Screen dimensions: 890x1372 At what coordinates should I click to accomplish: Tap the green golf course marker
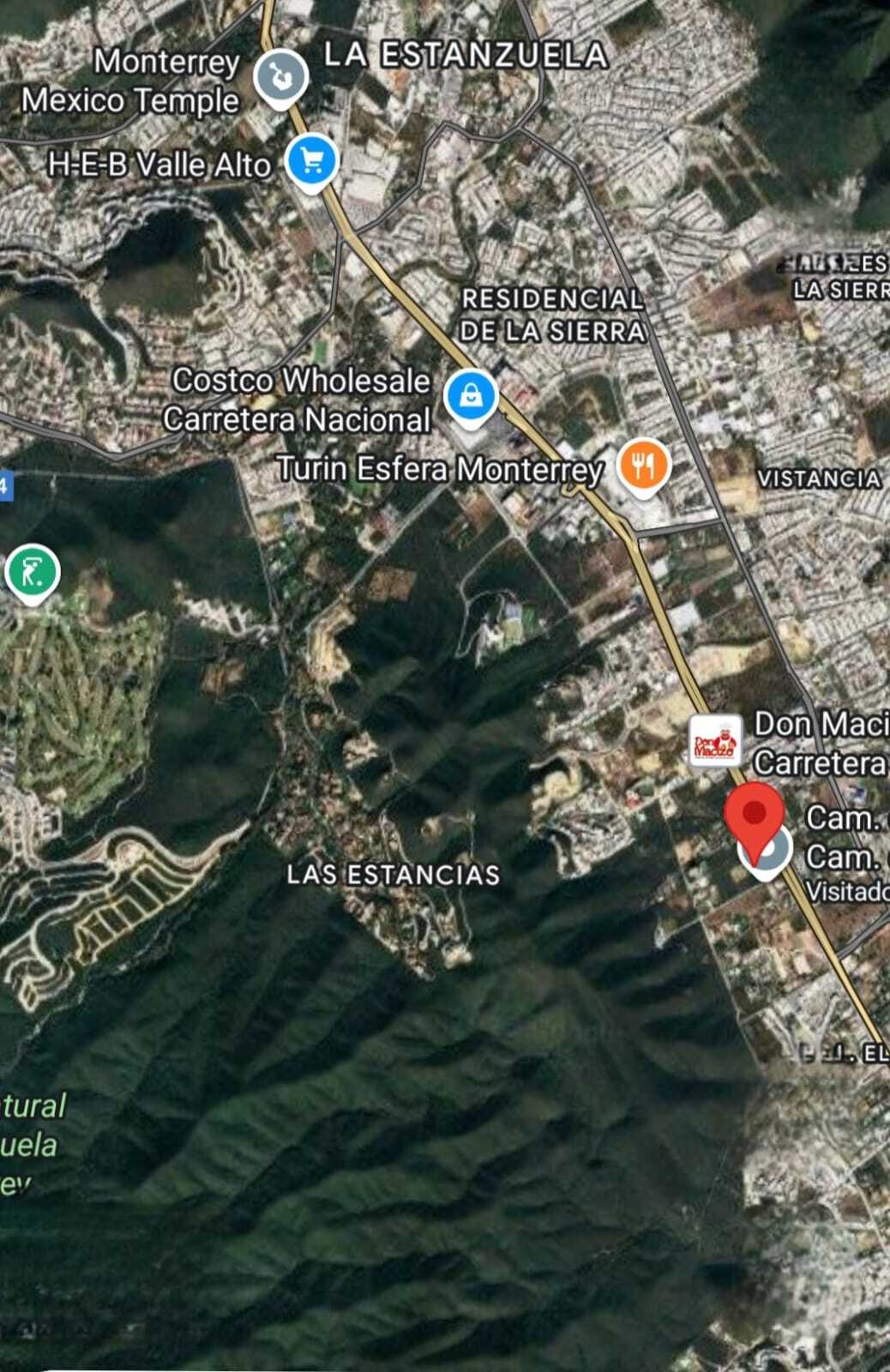coord(32,572)
